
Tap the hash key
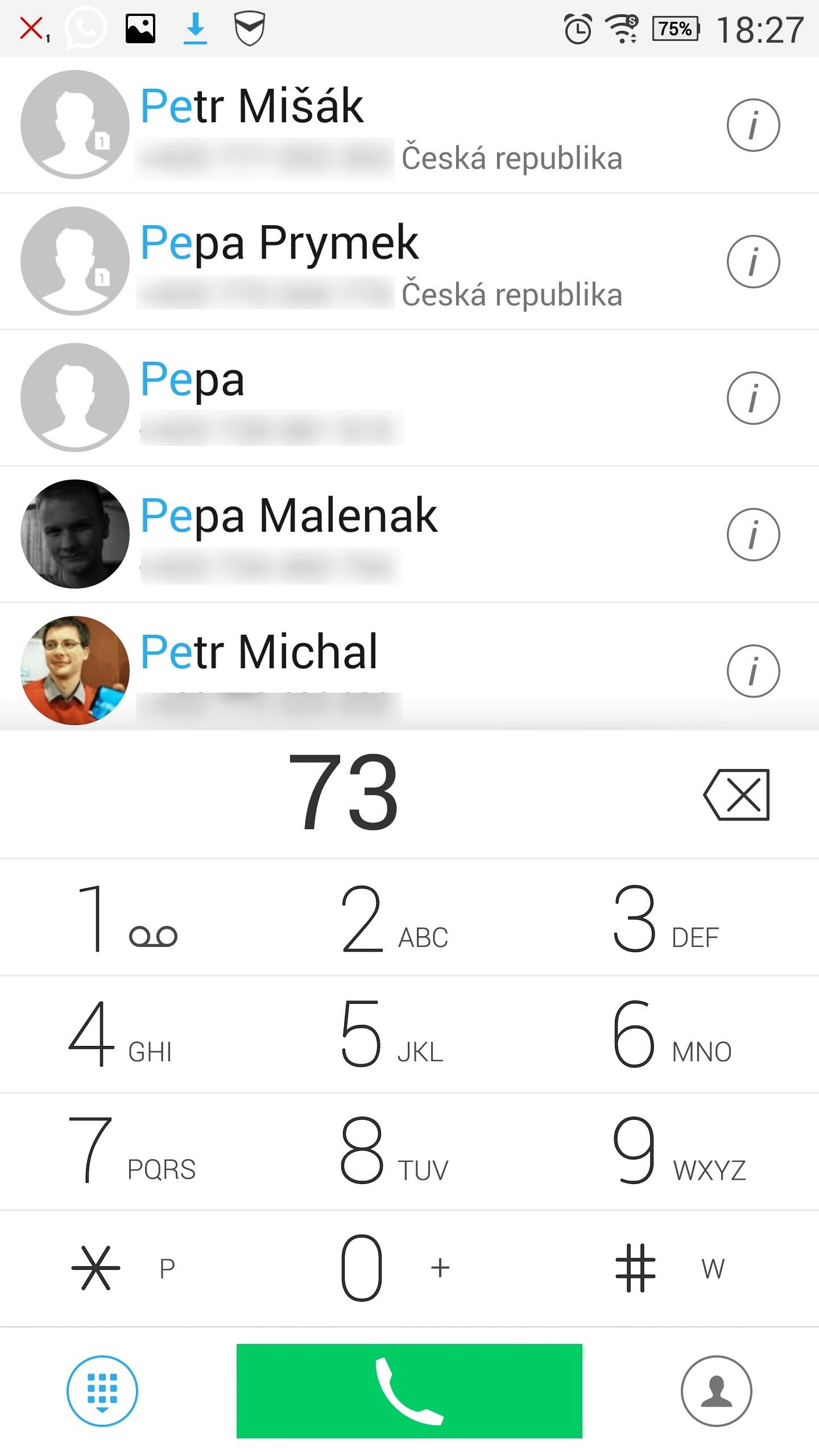coord(682,1268)
